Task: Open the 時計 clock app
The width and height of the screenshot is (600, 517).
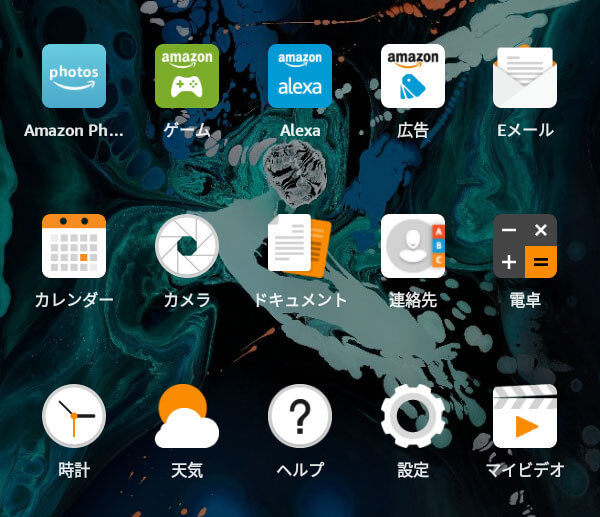Action: (x=74, y=416)
